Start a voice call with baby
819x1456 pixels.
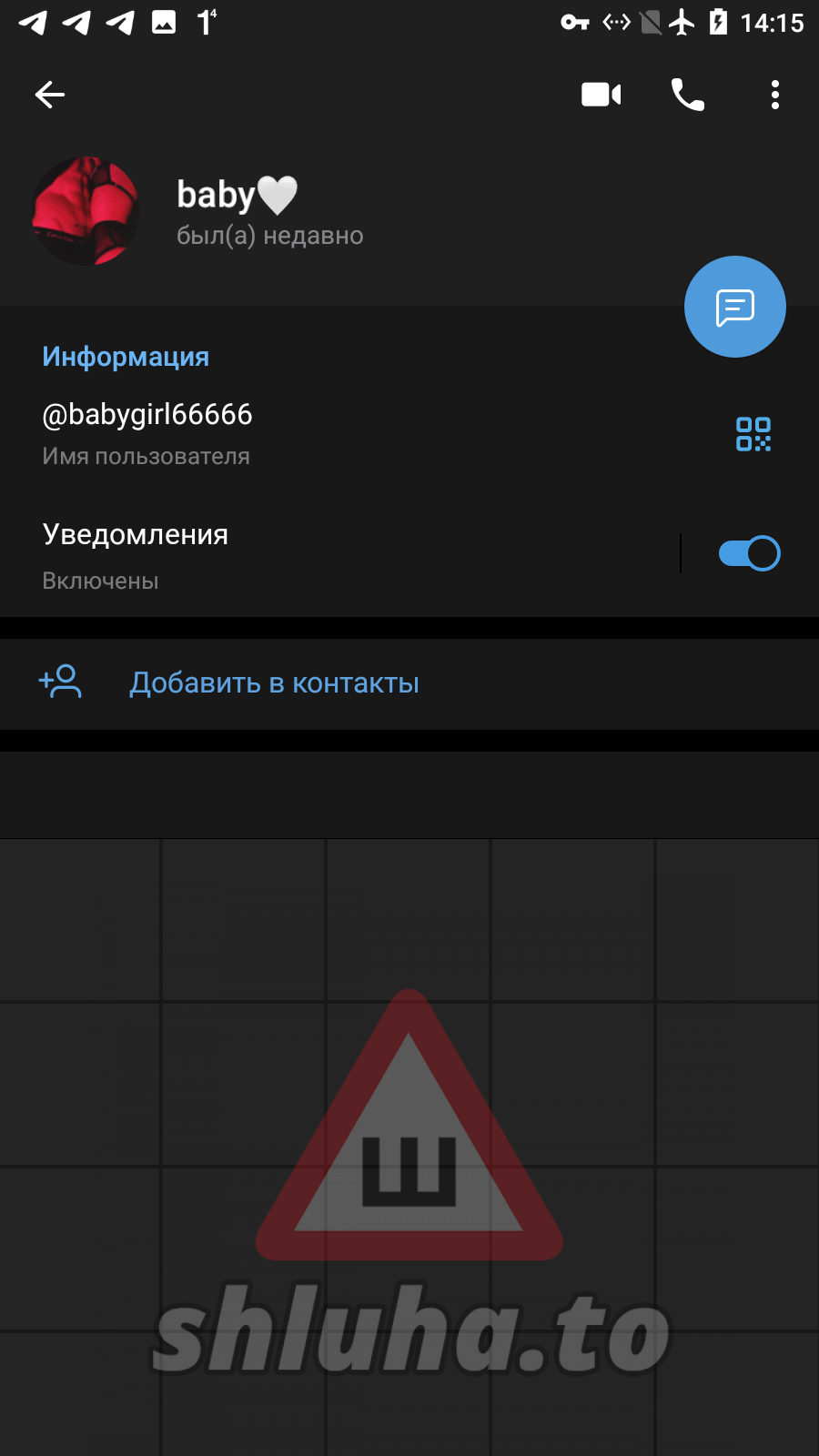pyautogui.click(x=687, y=95)
